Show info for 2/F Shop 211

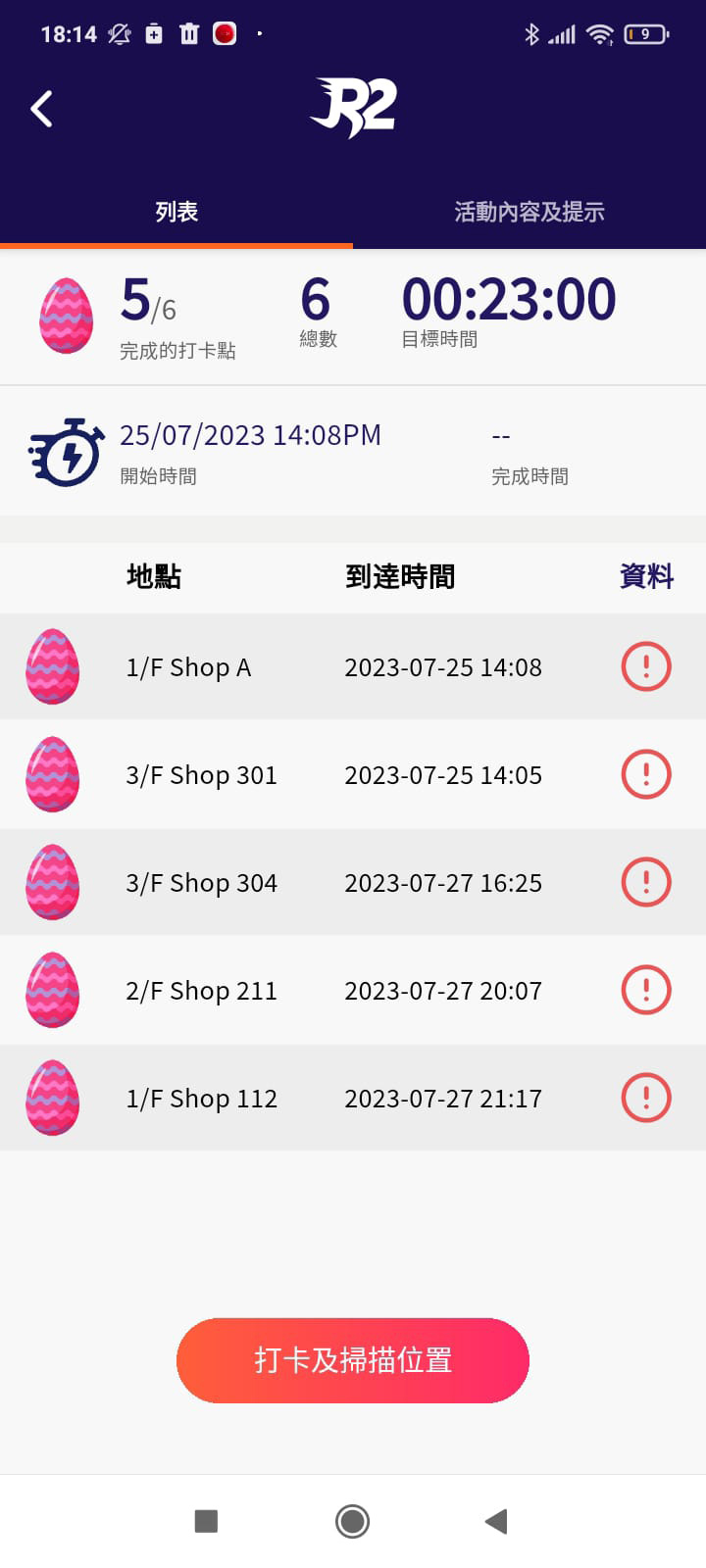click(646, 990)
